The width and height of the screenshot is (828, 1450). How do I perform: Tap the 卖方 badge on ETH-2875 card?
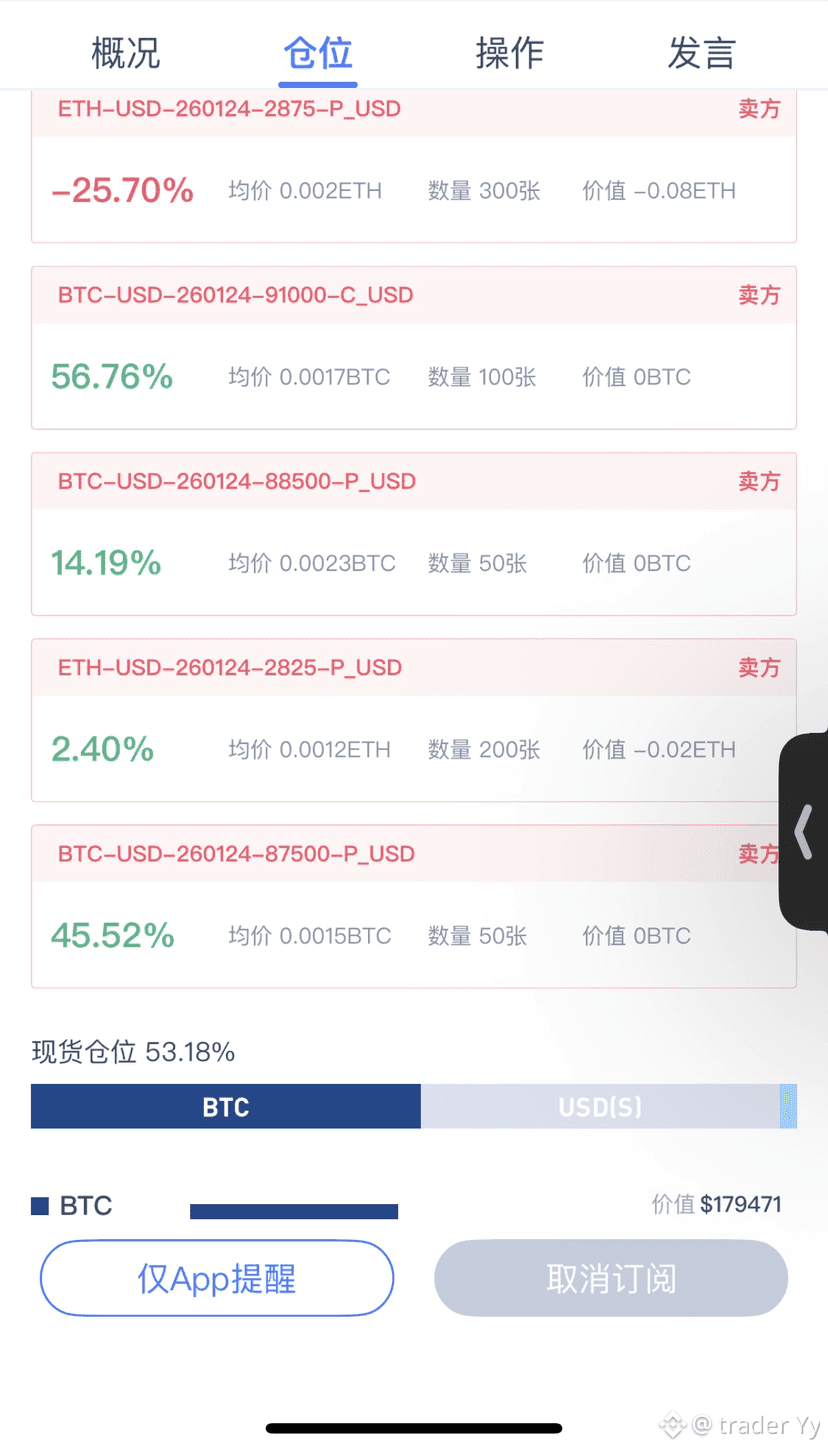(x=759, y=110)
